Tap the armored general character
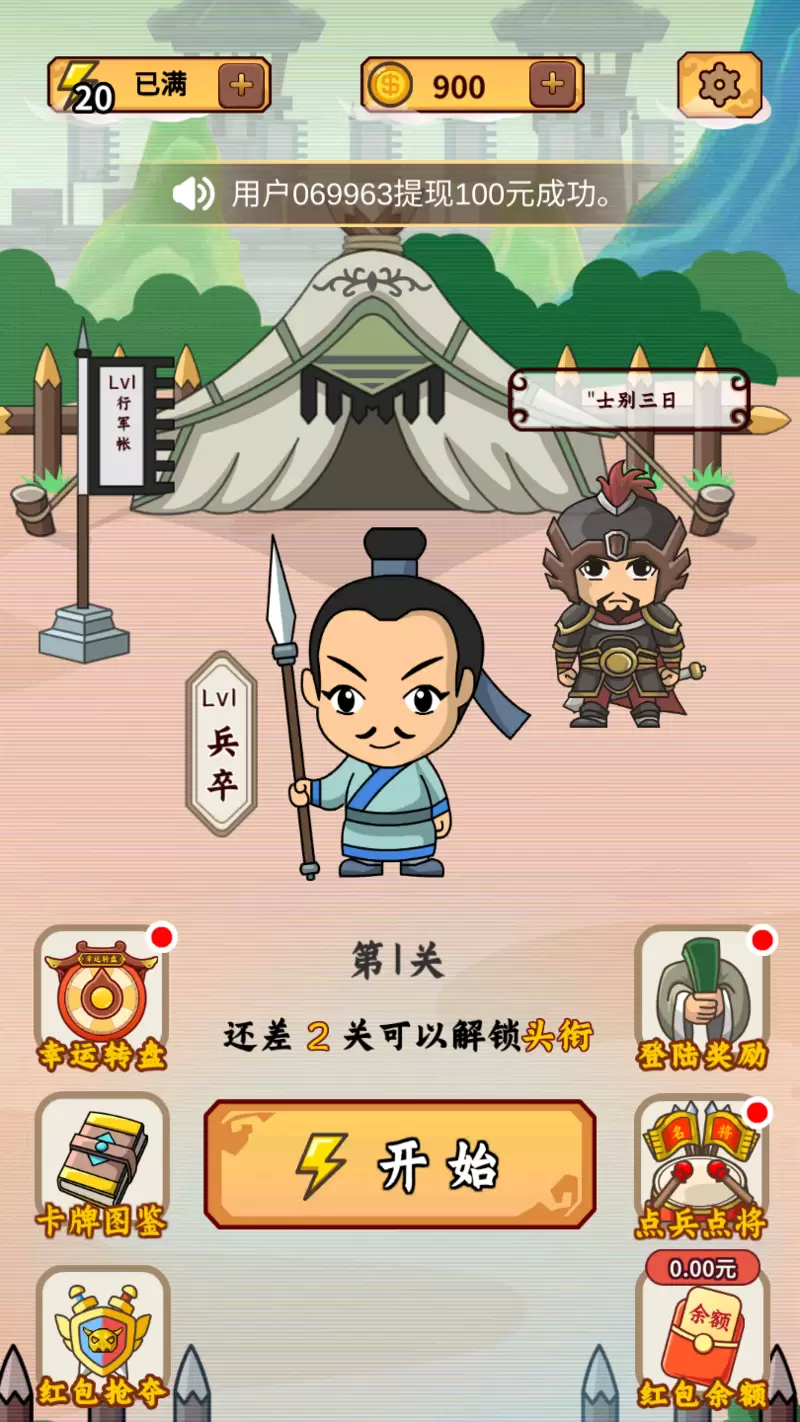The image size is (800, 1422). pos(618,596)
